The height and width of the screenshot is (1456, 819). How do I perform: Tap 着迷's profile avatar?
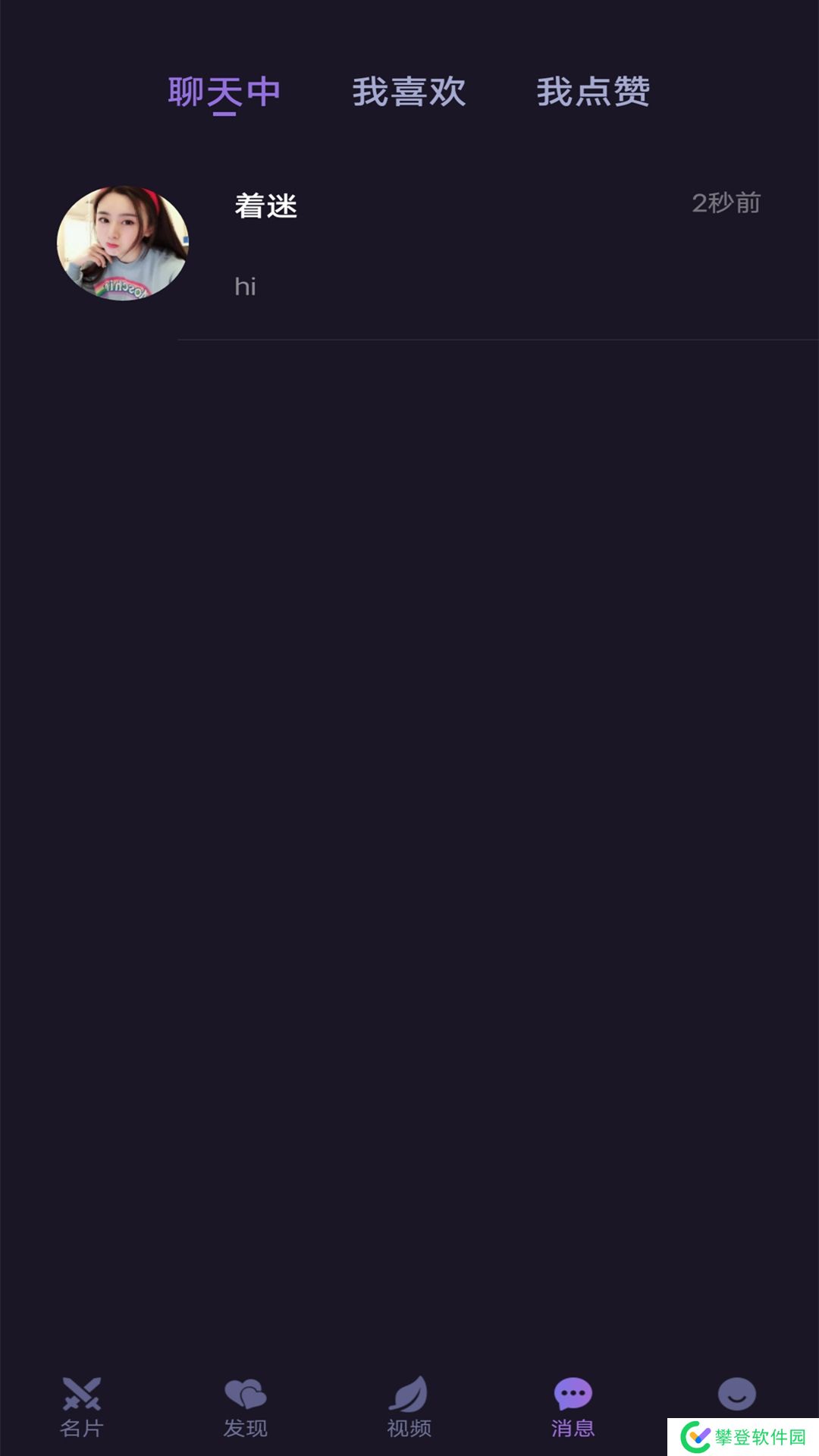point(123,243)
